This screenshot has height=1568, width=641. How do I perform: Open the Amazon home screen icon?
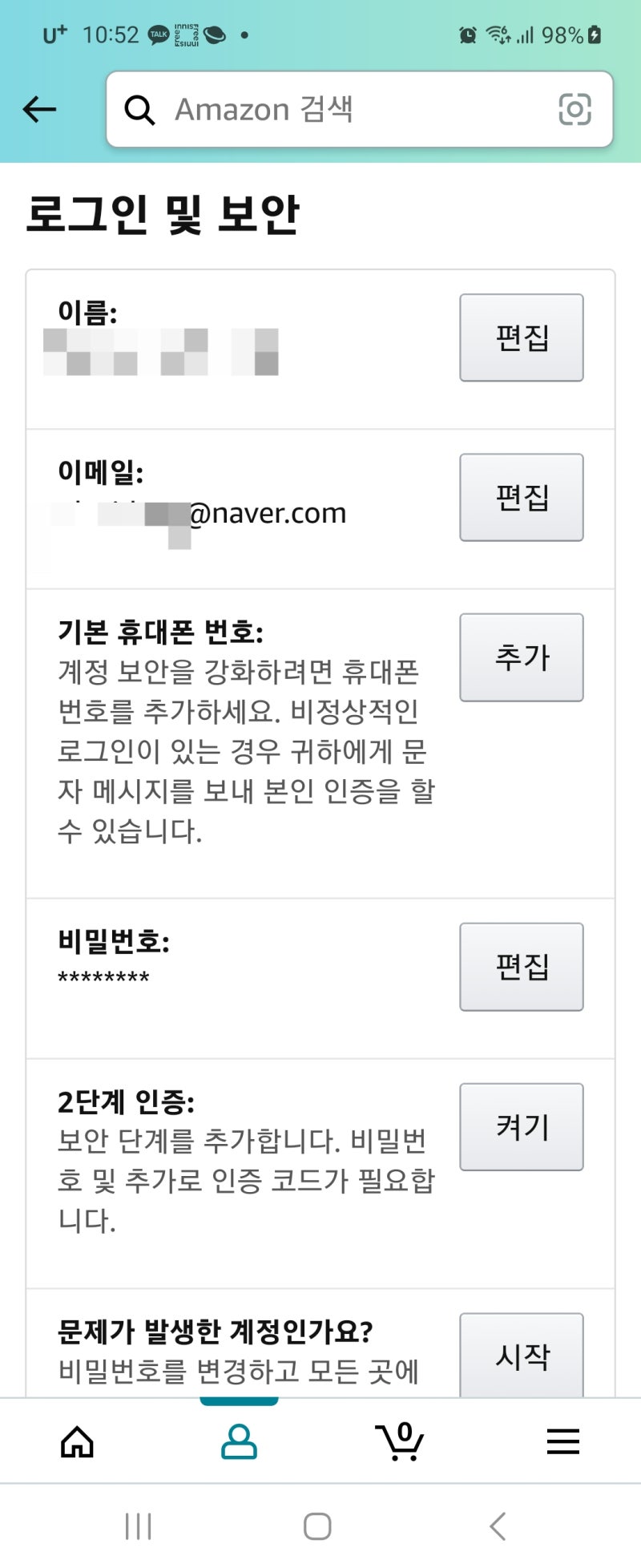pos(77,1441)
